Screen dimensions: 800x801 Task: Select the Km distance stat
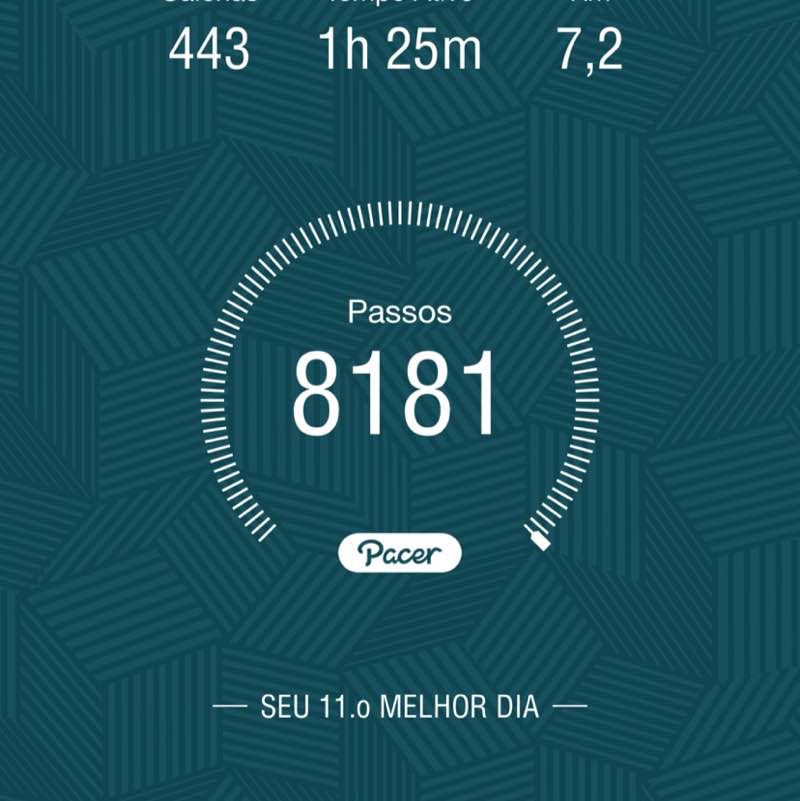591,30
